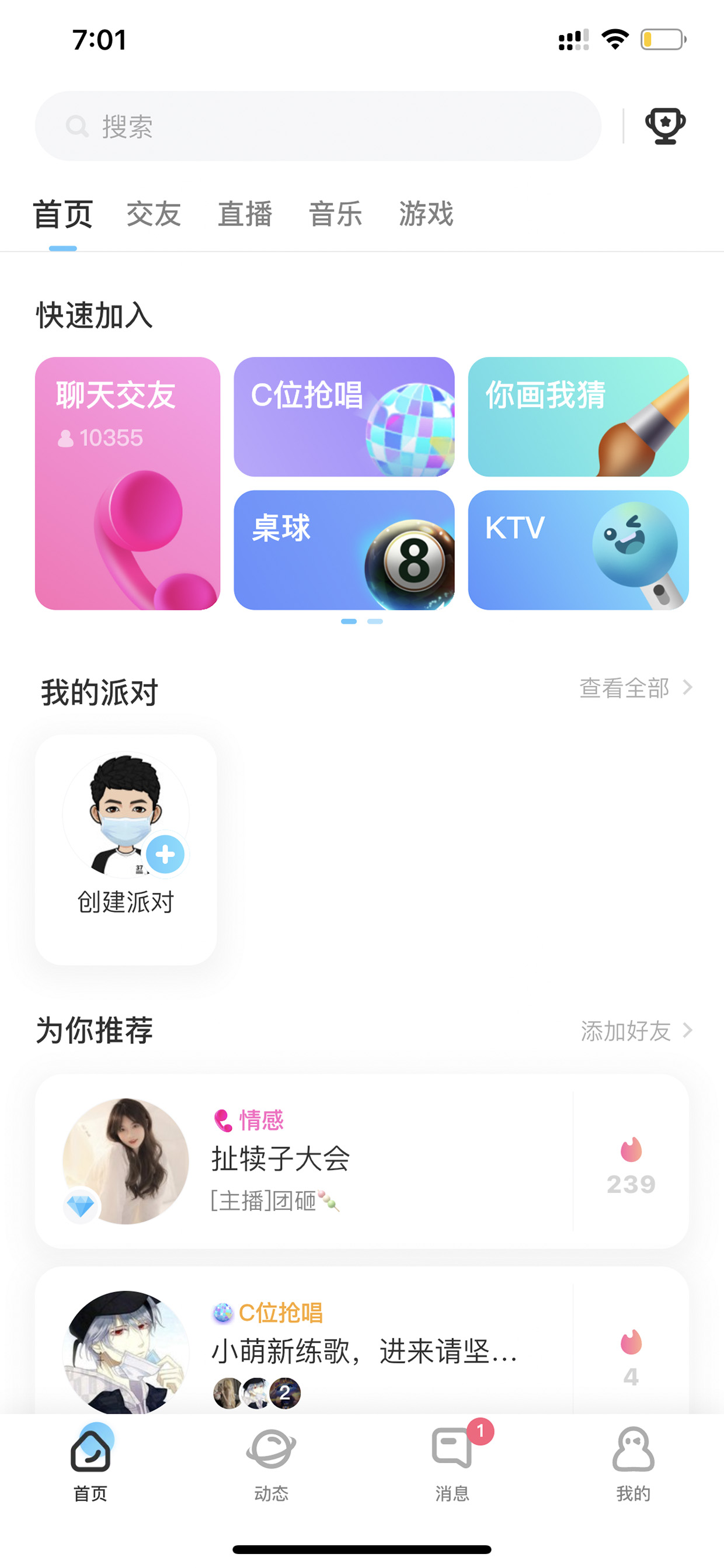Tap the 首页 bottom navigation item
This screenshot has width=724, height=1568.
coord(90,1464)
